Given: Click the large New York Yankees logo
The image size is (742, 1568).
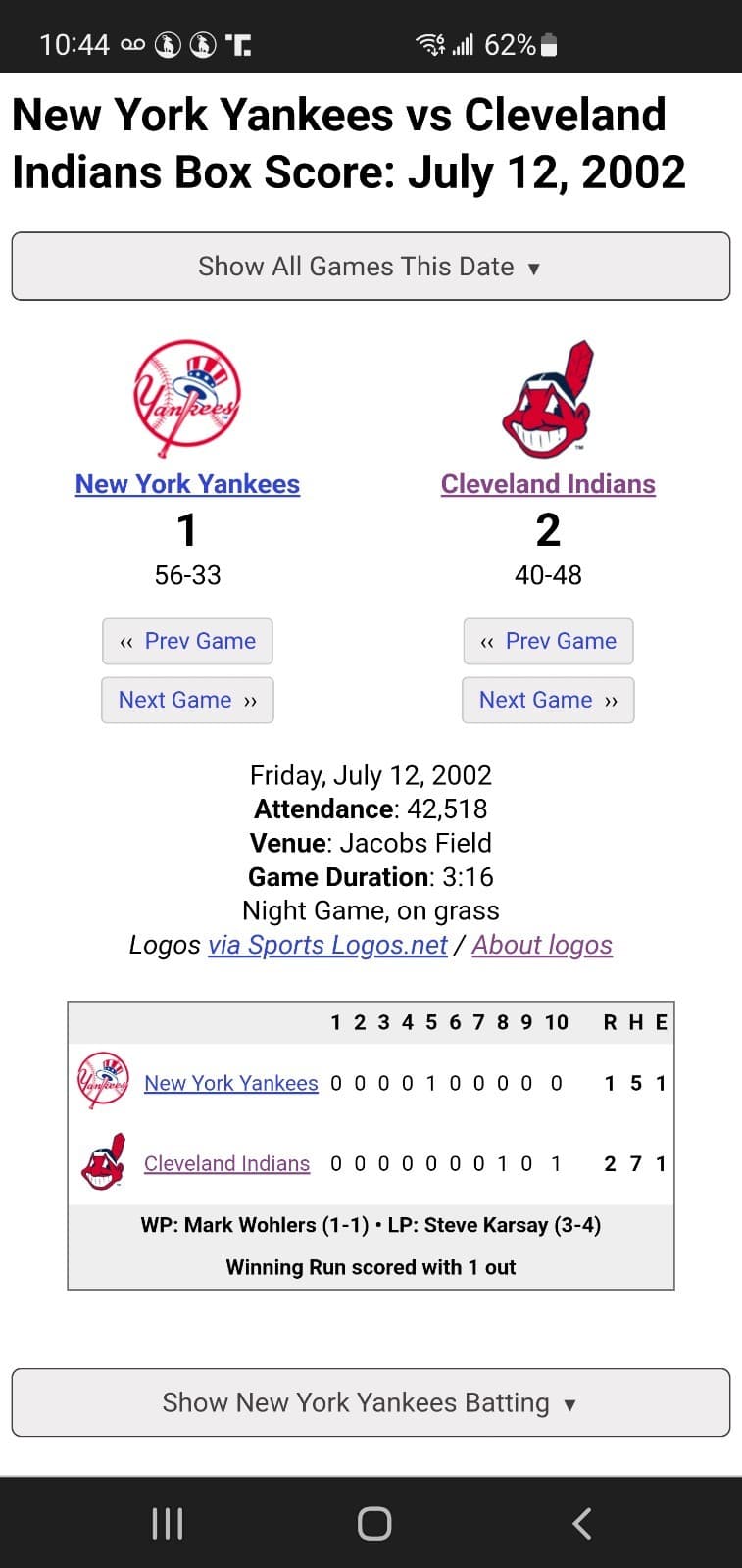Looking at the screenshot, I should (x=186, y=397).
